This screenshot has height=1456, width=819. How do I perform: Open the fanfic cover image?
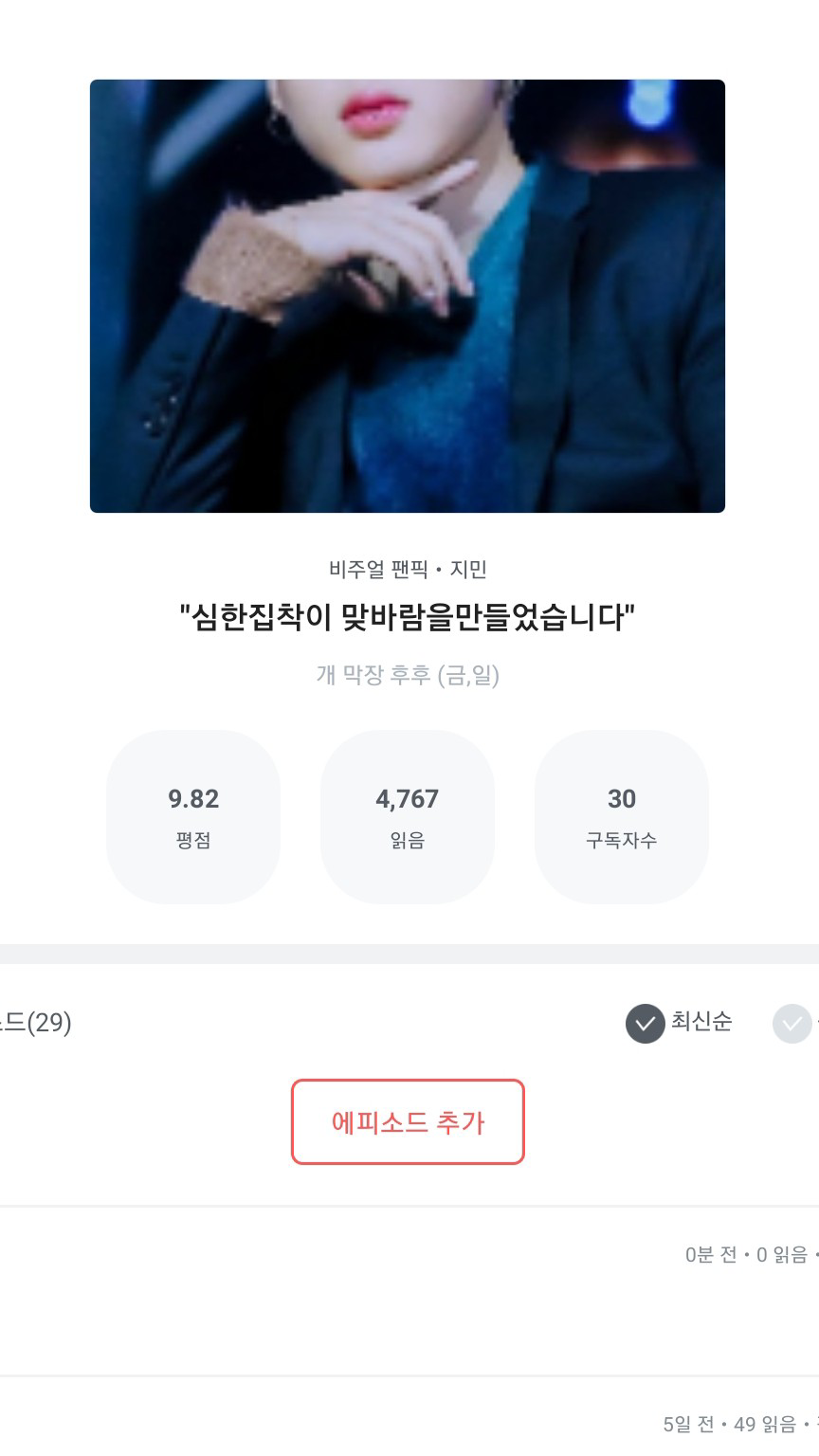point(408,296)
